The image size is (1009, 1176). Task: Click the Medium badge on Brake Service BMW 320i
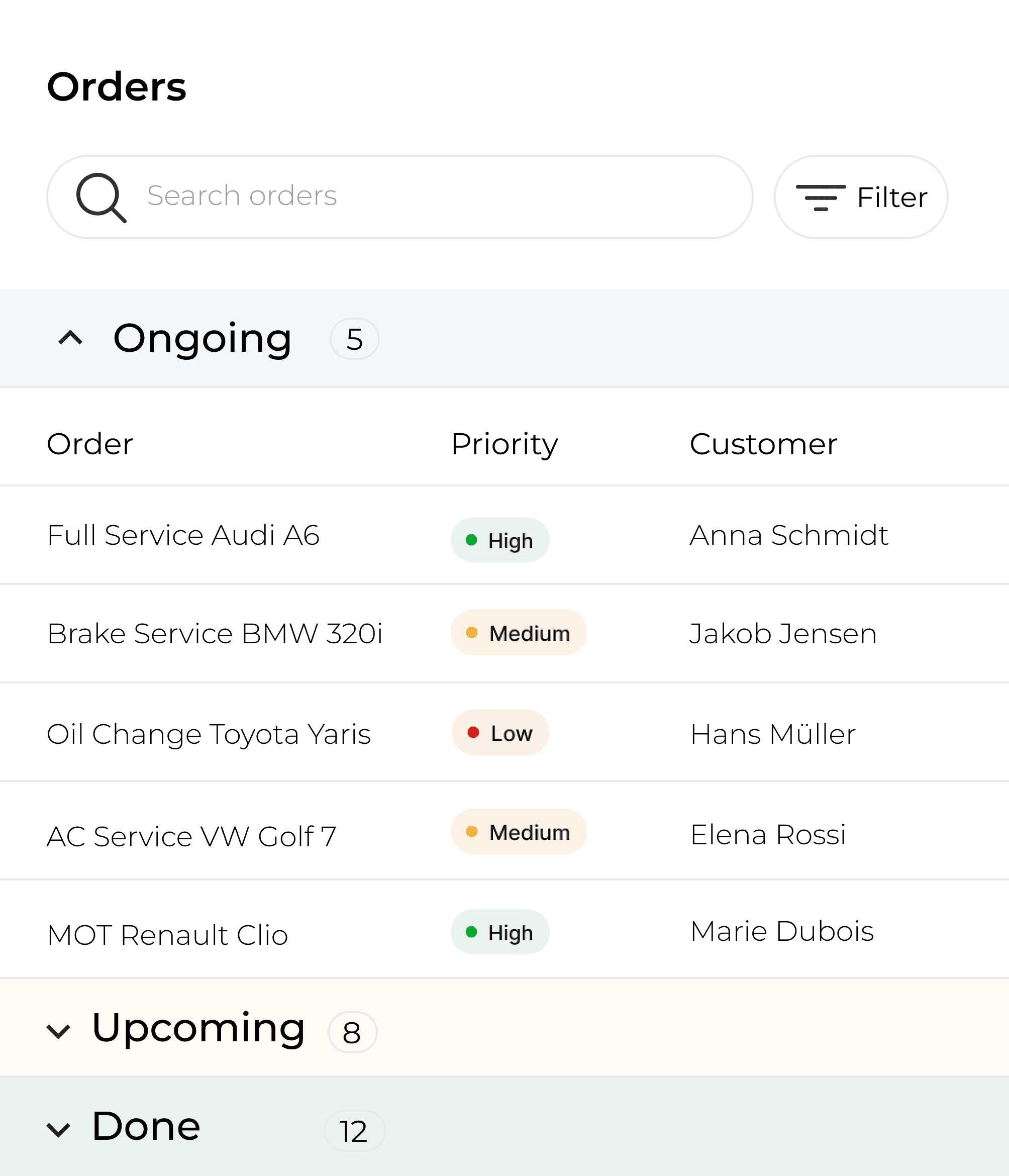click(519, 632)
